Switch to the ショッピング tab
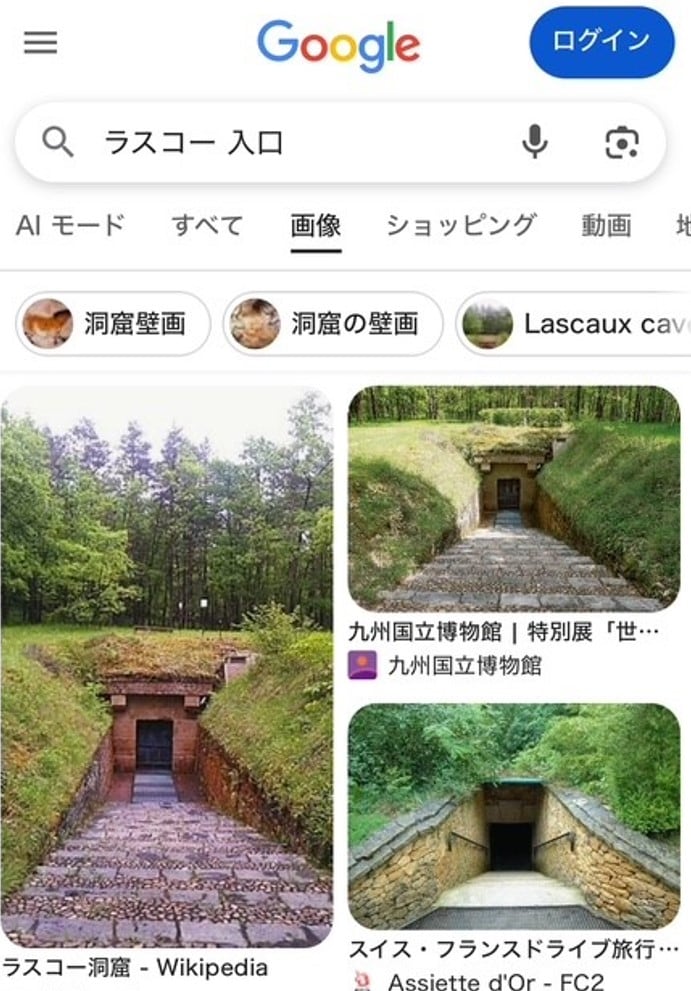691x991 pixels. click(461, 225)
